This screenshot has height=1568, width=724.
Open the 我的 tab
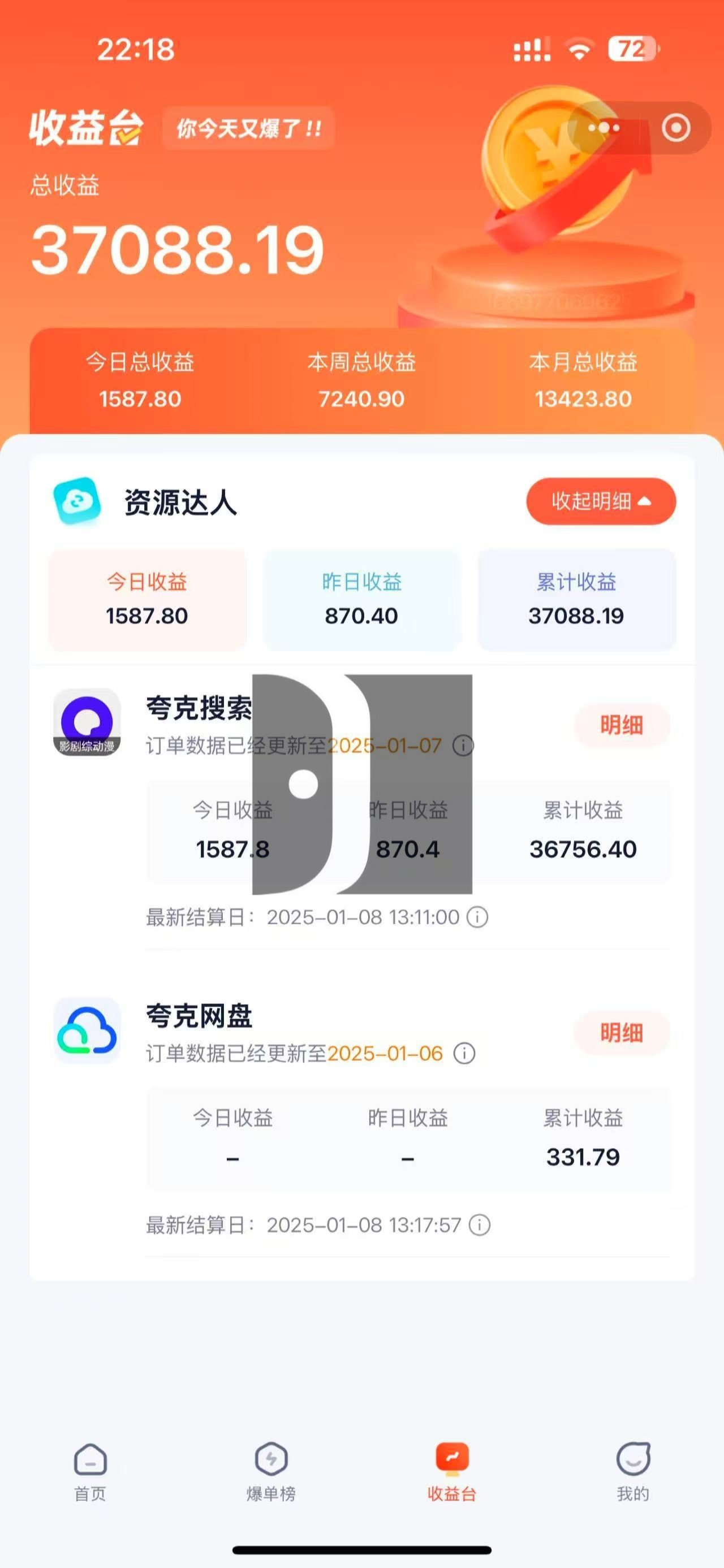click(633, 1472)
